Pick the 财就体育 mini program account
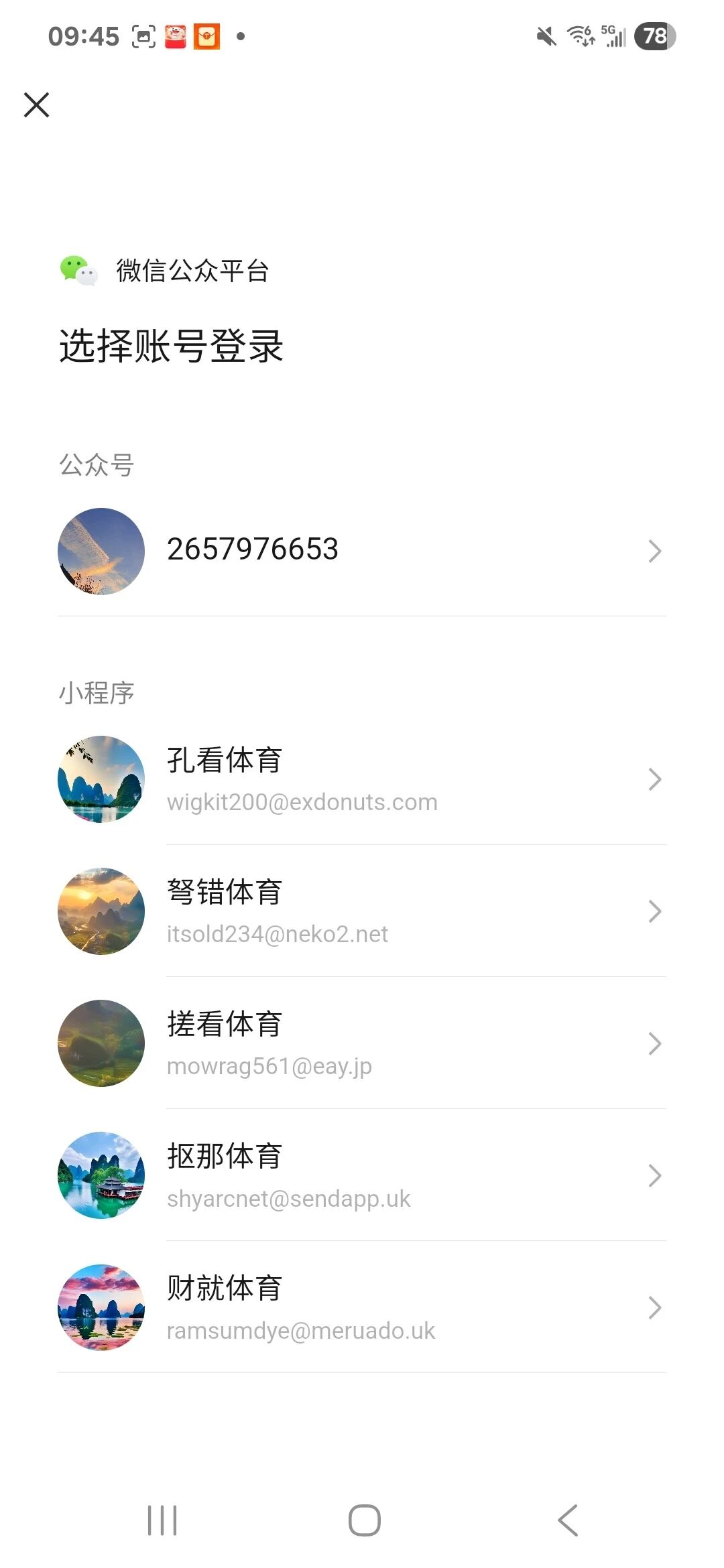The width and height of the screenshot is (724, 1568). pos(362,1307)
